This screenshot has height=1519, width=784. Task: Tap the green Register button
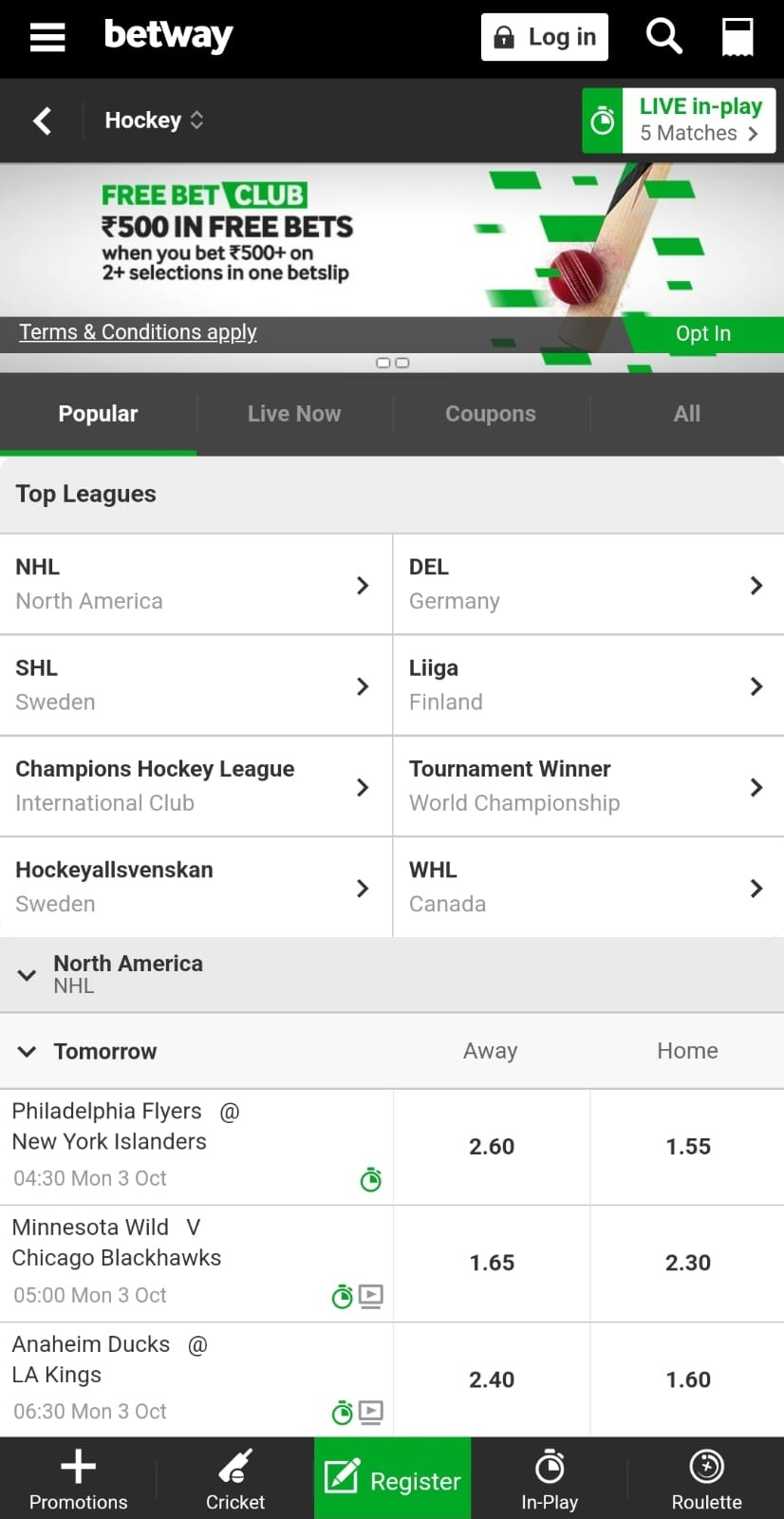(x=393, y=1478)
